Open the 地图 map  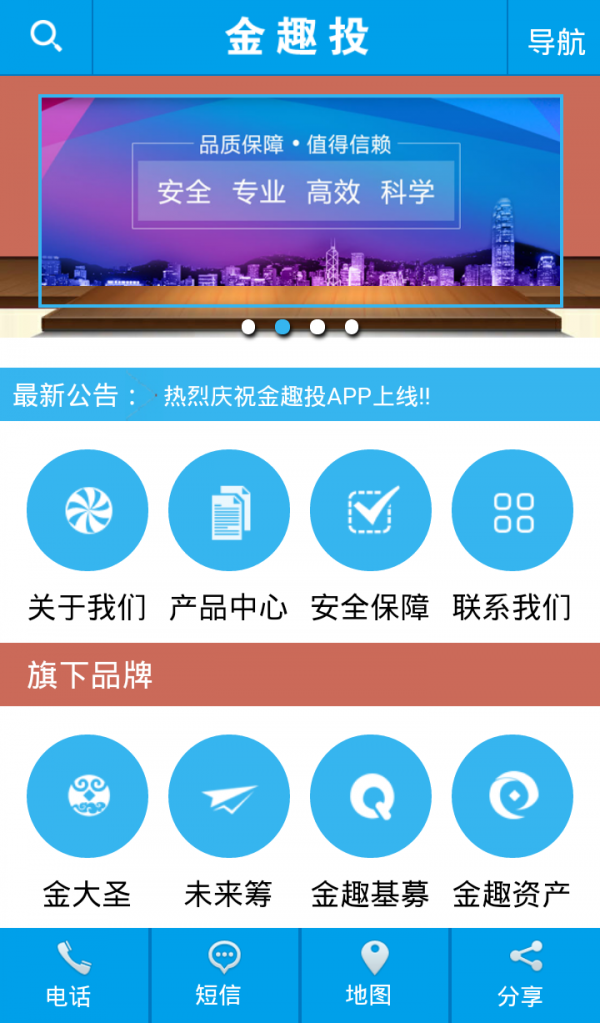(374, 975)
